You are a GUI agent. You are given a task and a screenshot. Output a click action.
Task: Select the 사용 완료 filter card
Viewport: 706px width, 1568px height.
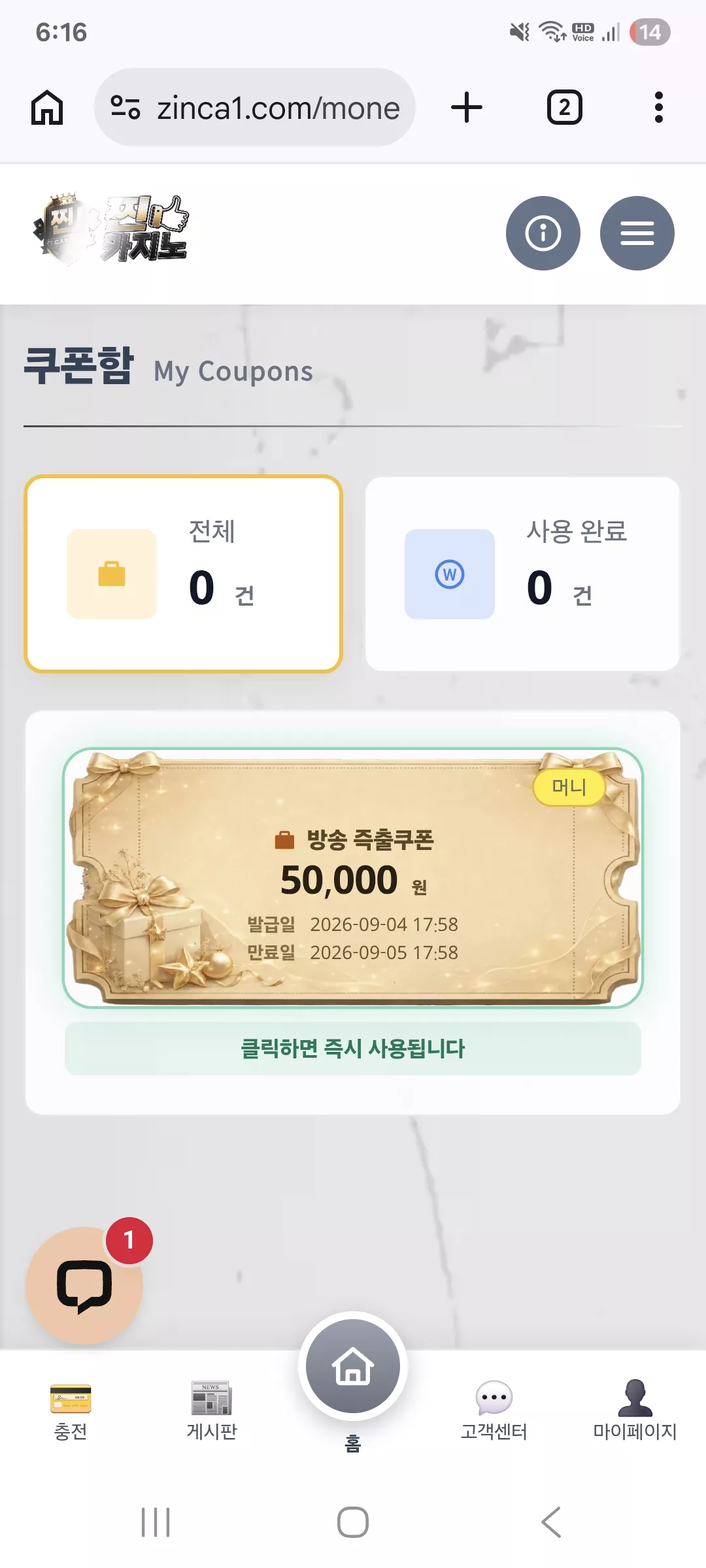(x=522, y=574)
